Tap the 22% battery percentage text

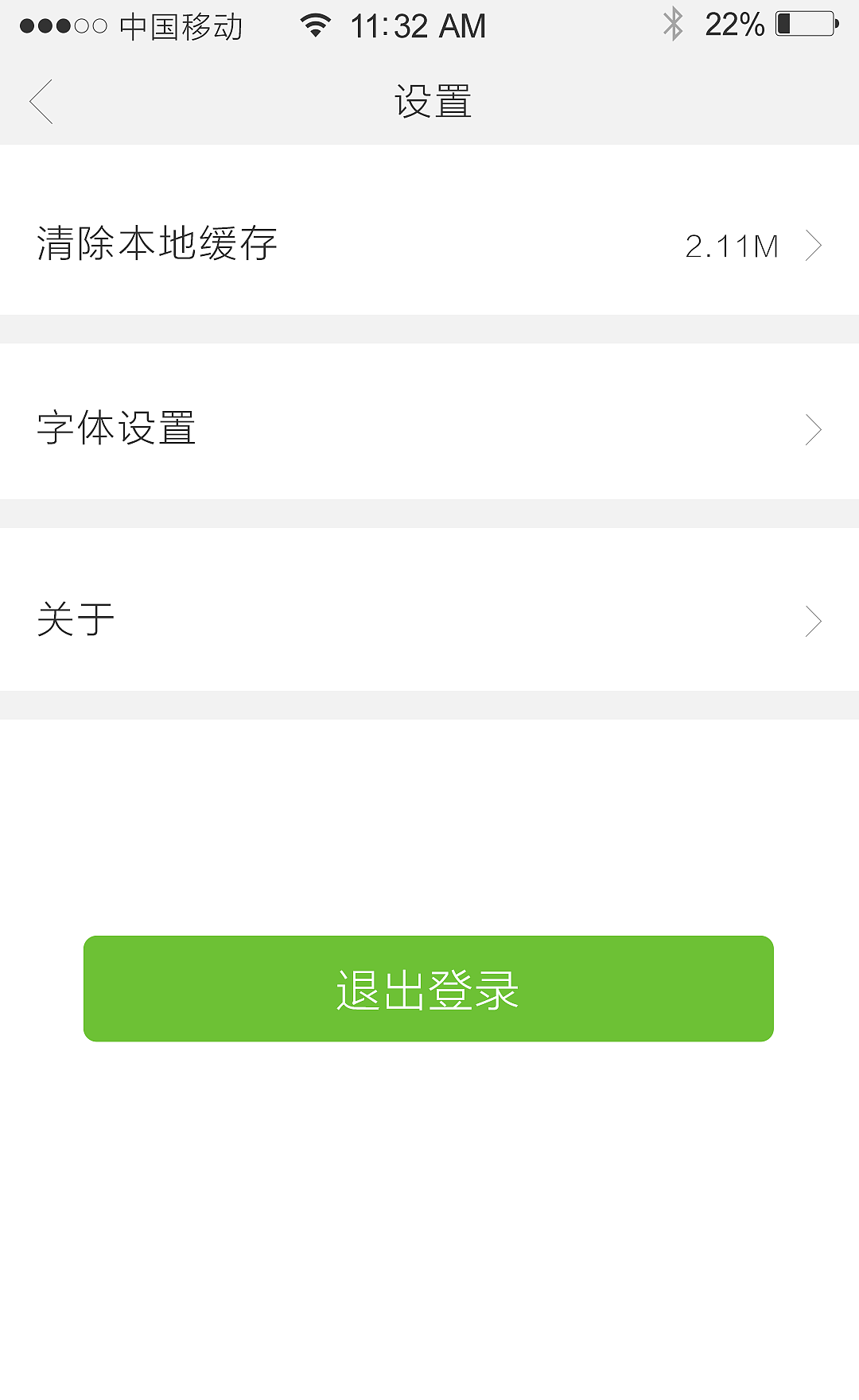click(733, 25)
